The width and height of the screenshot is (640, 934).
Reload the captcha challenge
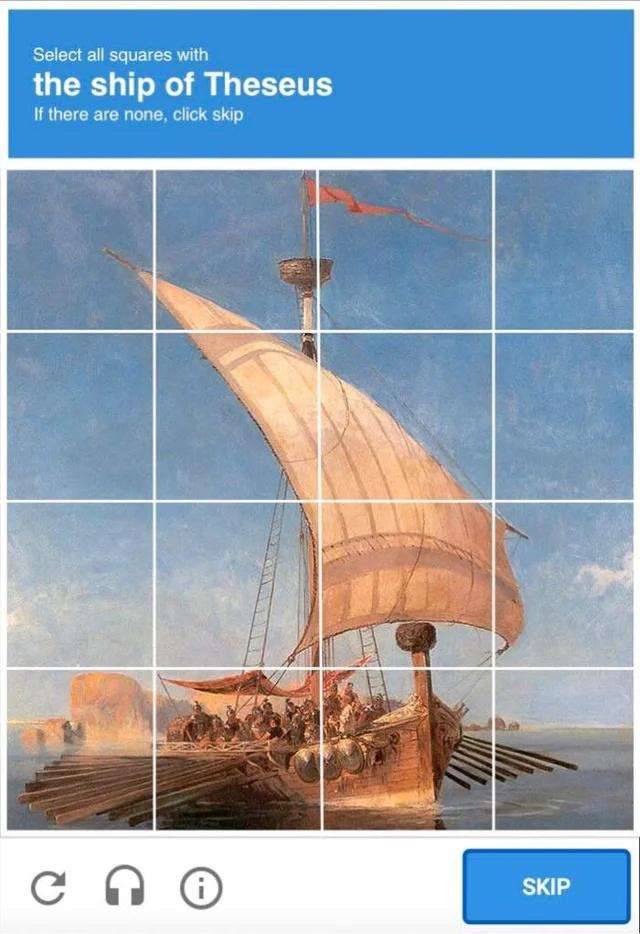[46, 887]
